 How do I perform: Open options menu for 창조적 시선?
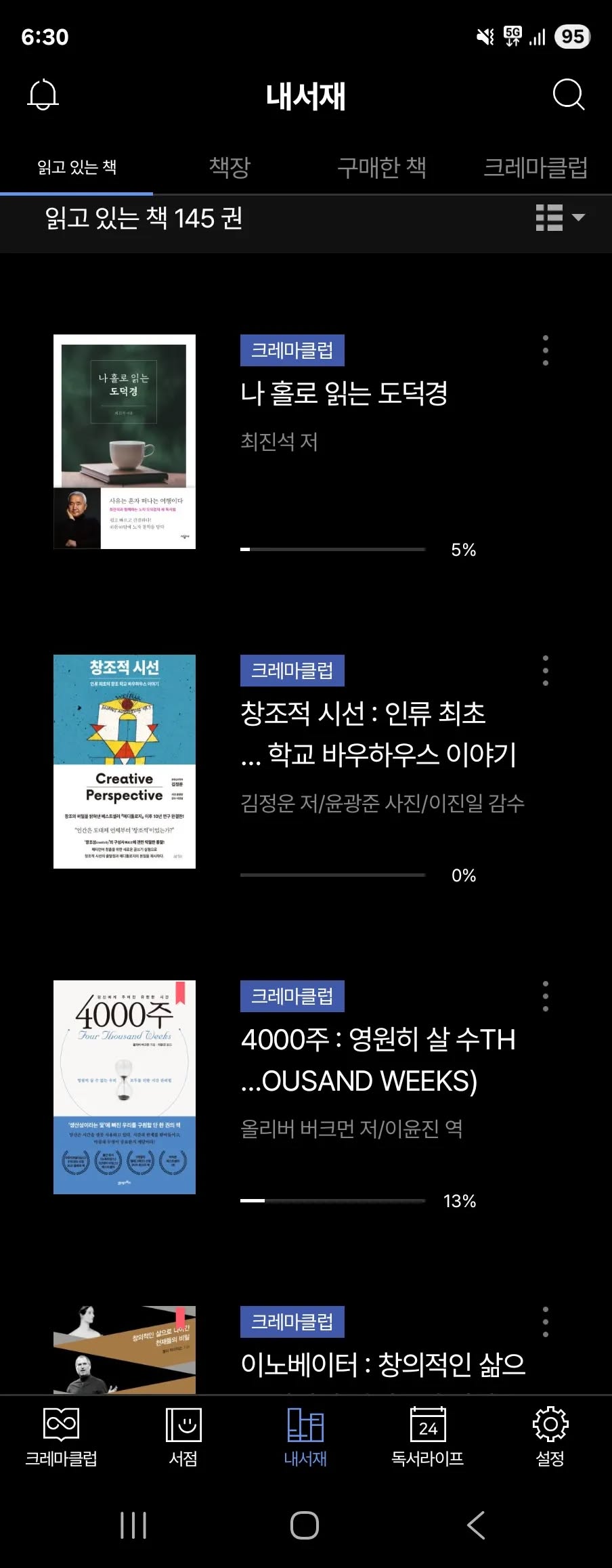point(546,671)
